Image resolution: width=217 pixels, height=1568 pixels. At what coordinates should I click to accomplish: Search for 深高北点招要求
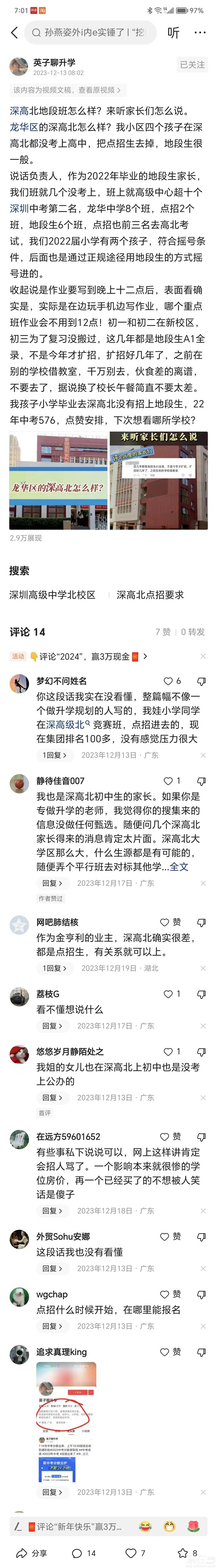coord(149,595)
